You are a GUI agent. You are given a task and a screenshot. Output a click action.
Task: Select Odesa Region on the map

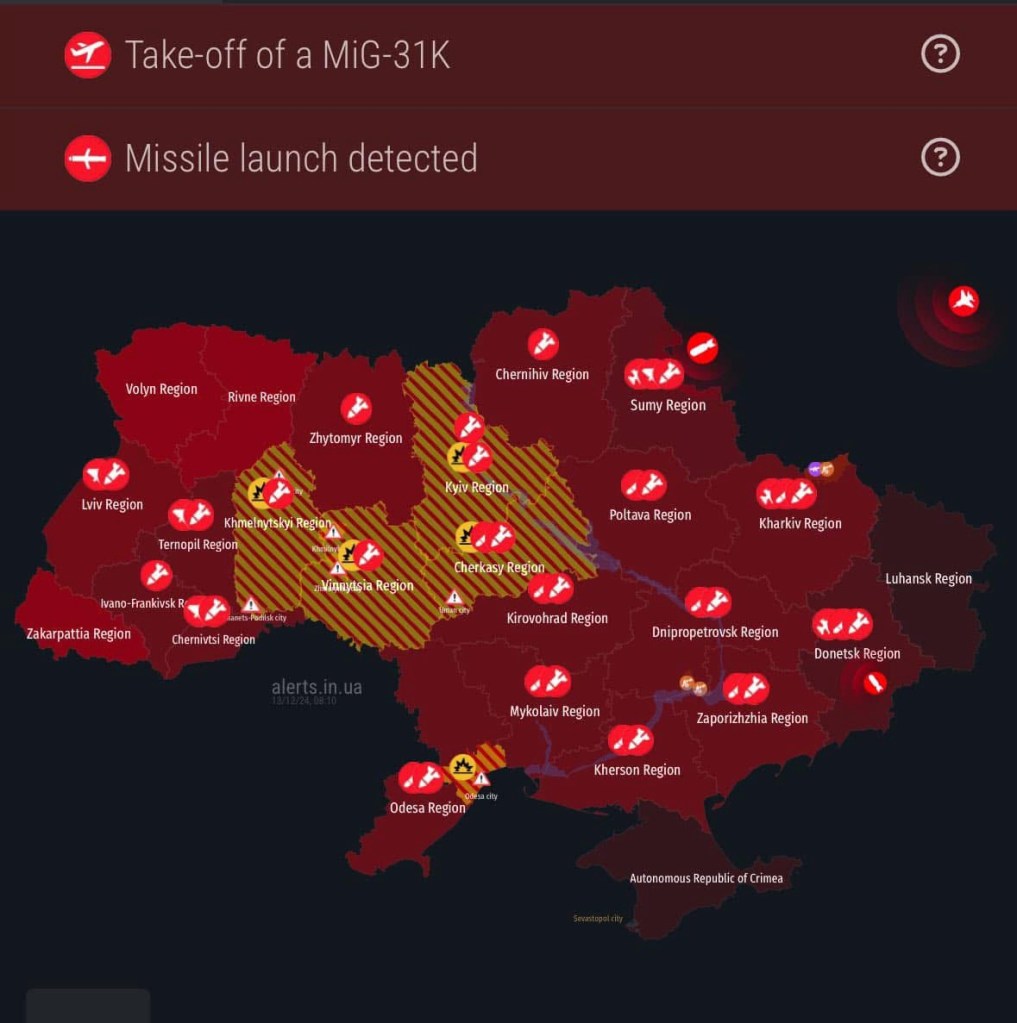click(x=427, y=807)
